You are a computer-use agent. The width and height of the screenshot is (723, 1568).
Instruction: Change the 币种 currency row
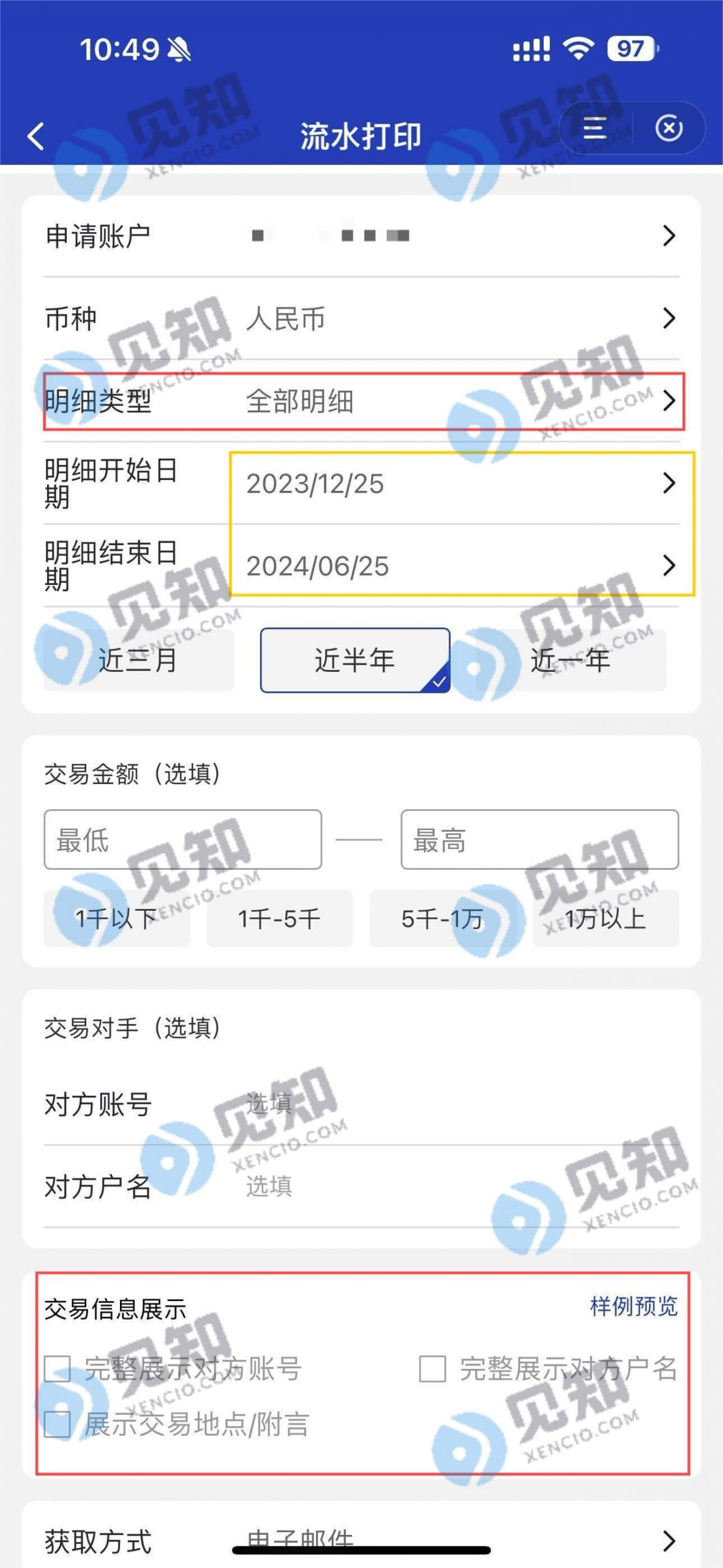pos(361,318)
